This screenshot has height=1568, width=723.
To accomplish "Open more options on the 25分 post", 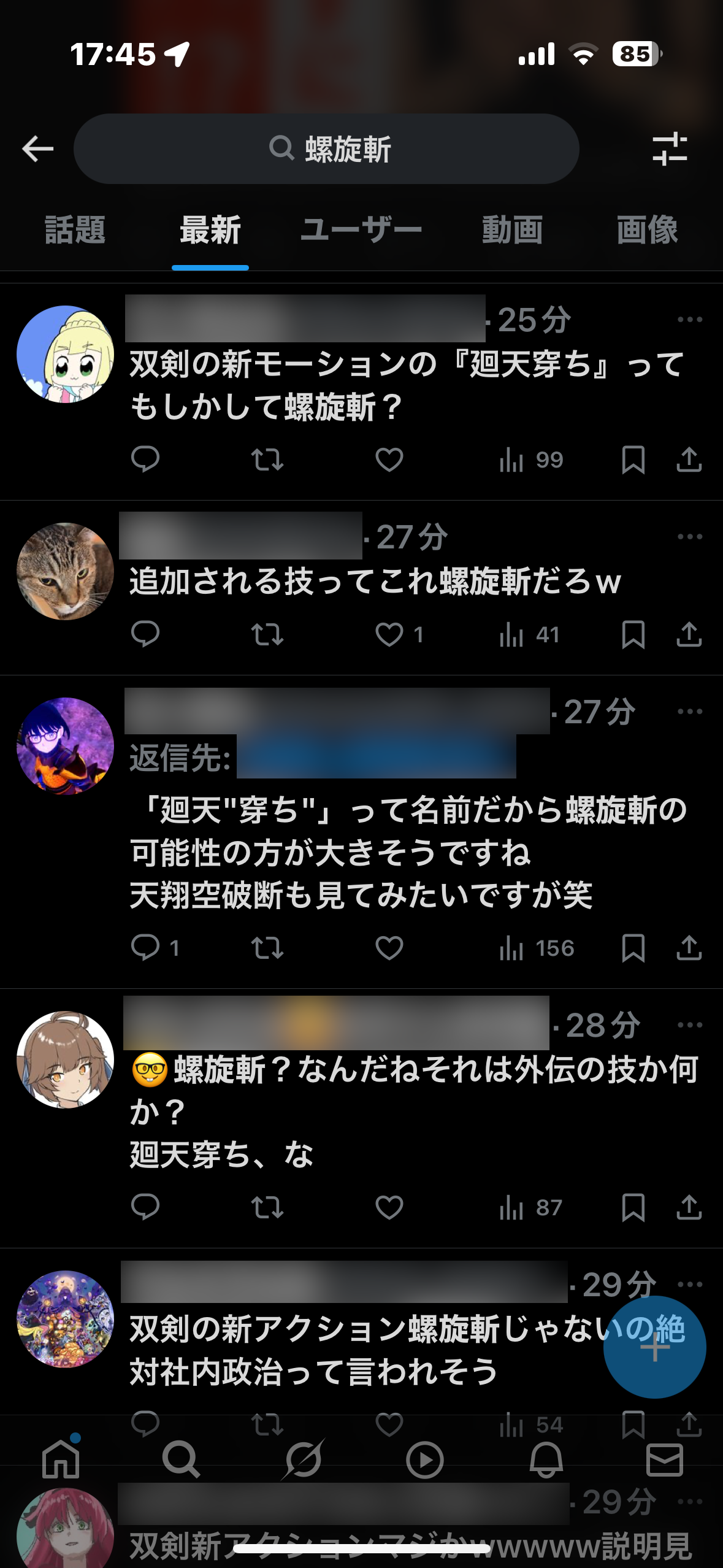I will 689,320.
